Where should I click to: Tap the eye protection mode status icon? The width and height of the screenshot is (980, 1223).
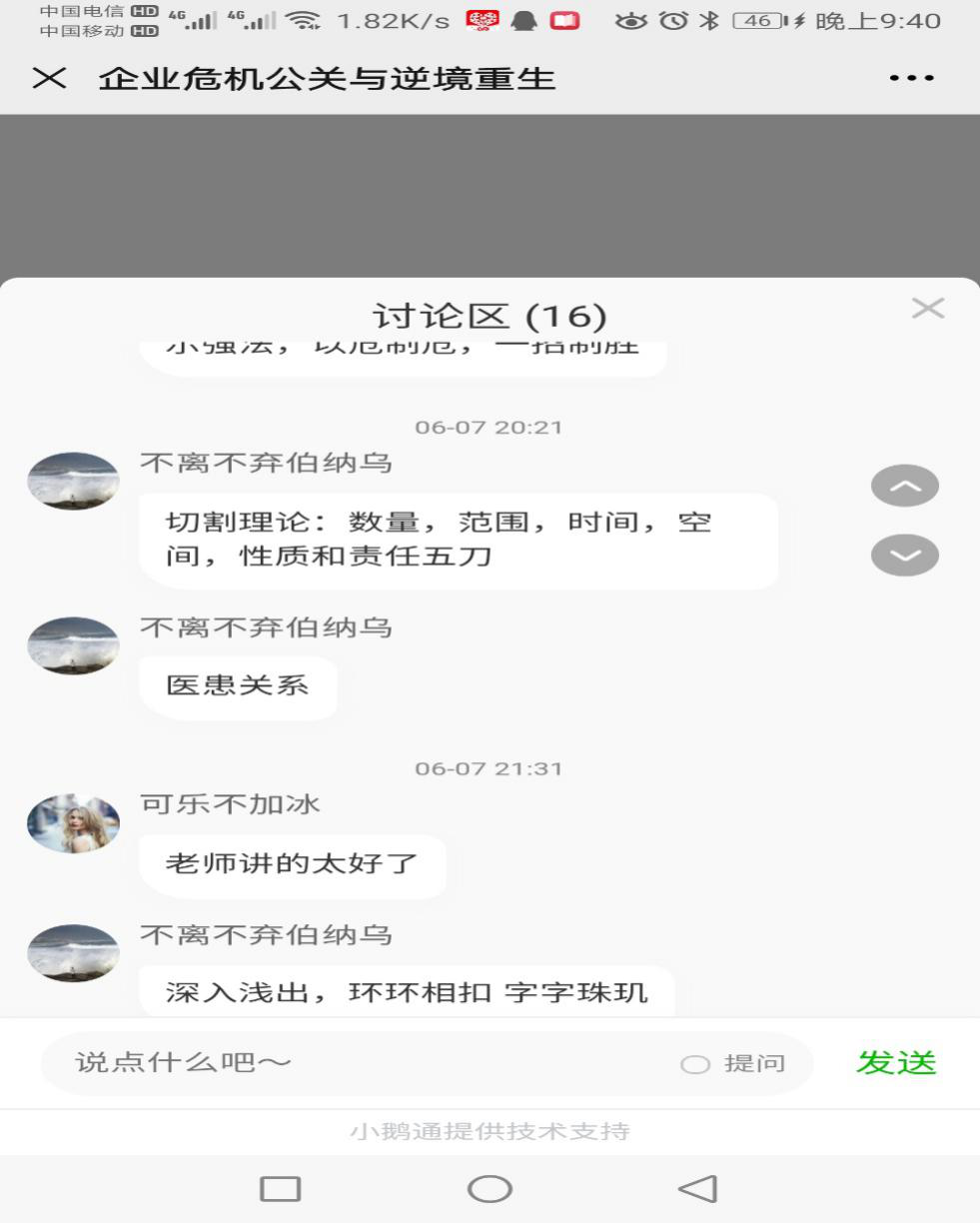click(629, 20)
